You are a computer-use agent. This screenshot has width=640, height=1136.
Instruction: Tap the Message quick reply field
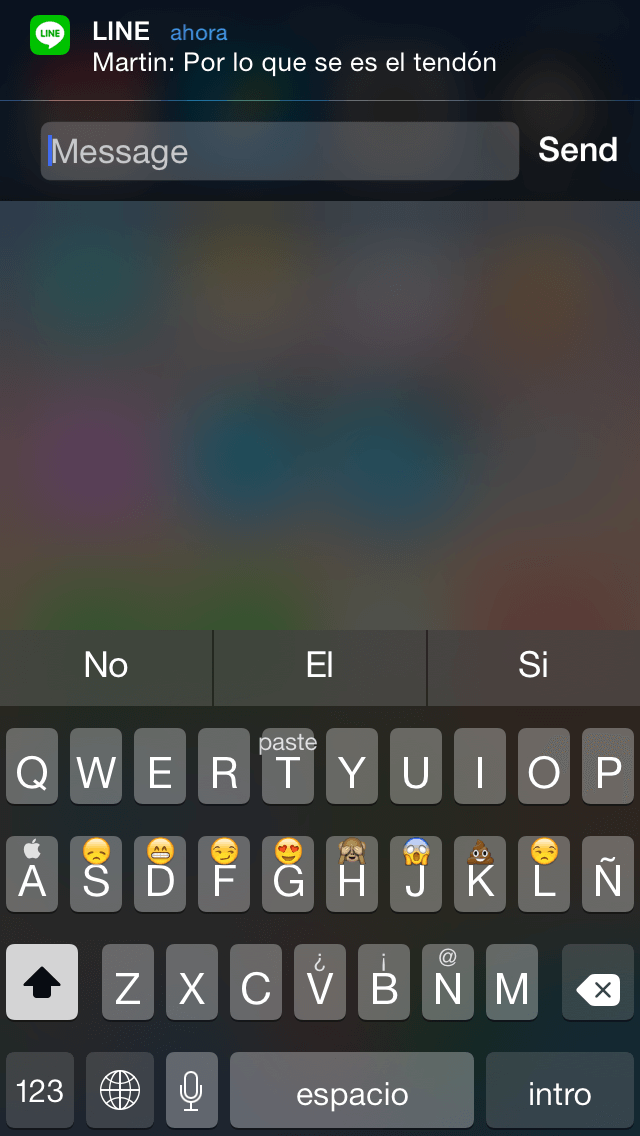280,152
